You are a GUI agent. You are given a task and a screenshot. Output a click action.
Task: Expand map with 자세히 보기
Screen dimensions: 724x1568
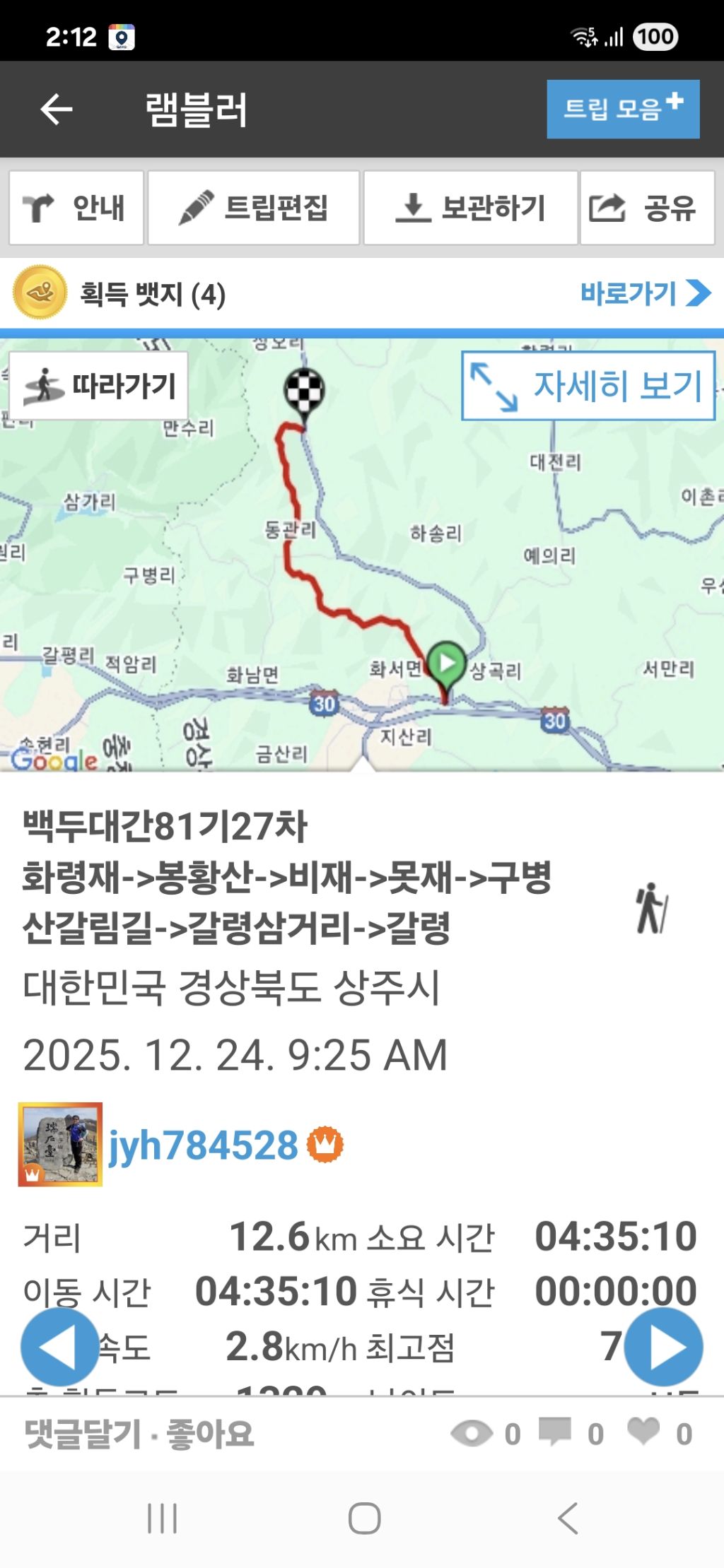point(588,386)
